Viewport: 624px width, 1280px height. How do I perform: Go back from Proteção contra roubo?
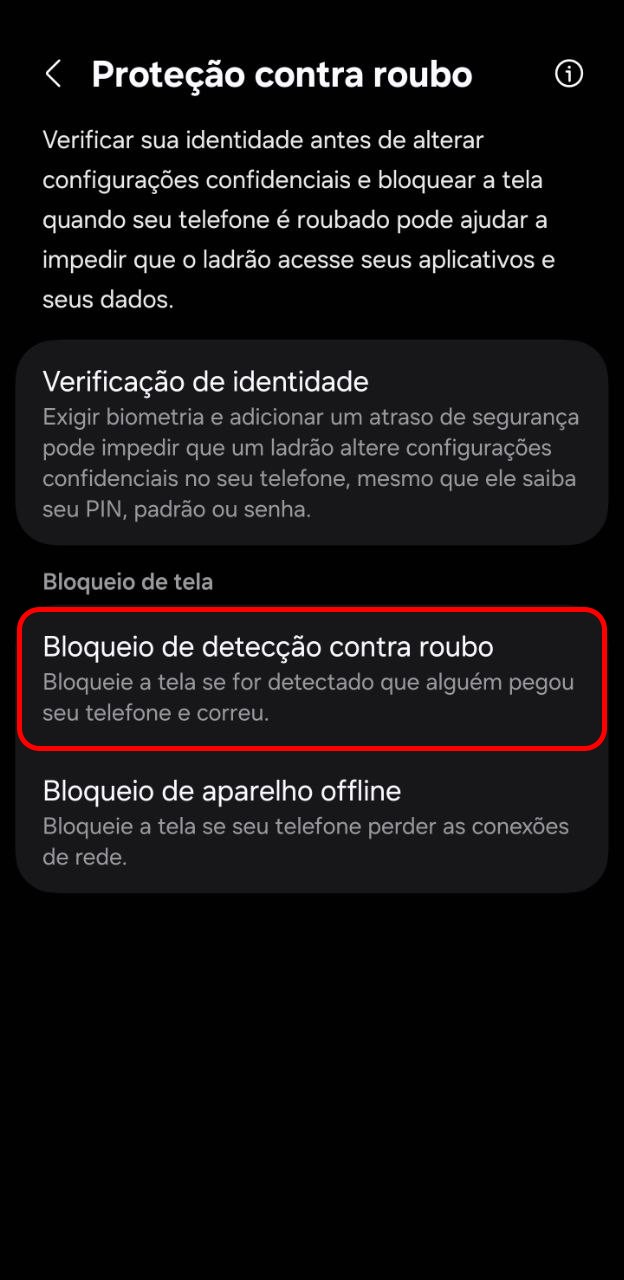(x=54, y=74)
